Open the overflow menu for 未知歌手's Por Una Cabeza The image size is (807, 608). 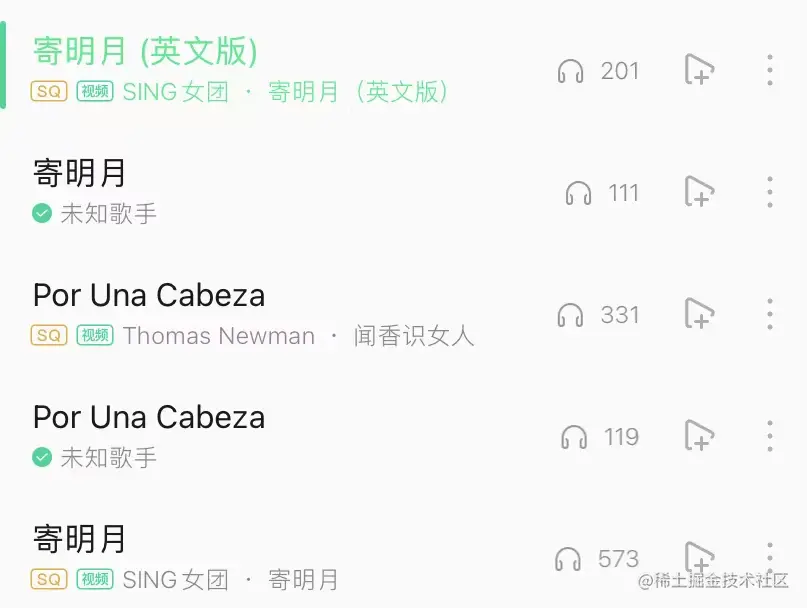(769, 436)
